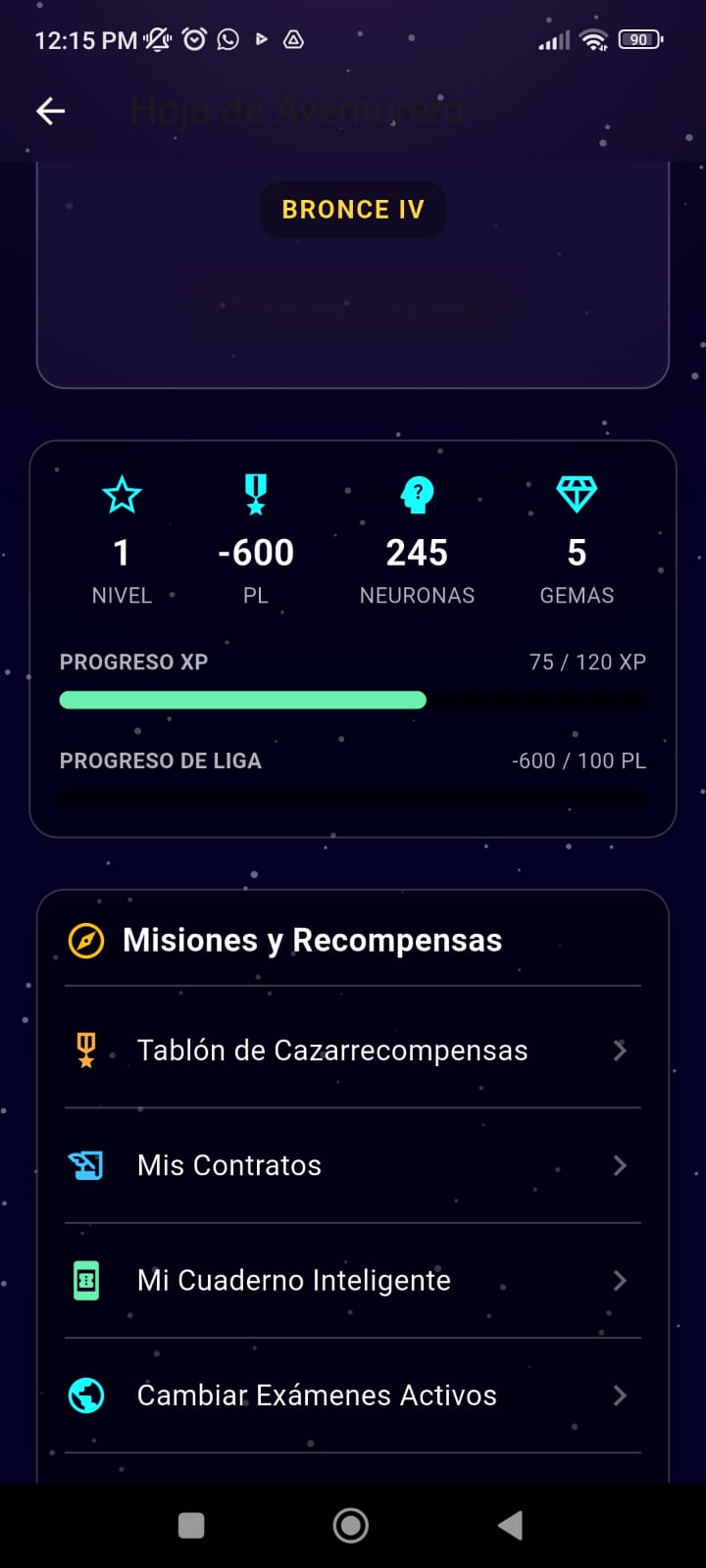Expand Mi Cuaderno Inteligente with the chevron
Image resolution: width=706 pixels, height=1568 pixels.
coord(619,1280)
